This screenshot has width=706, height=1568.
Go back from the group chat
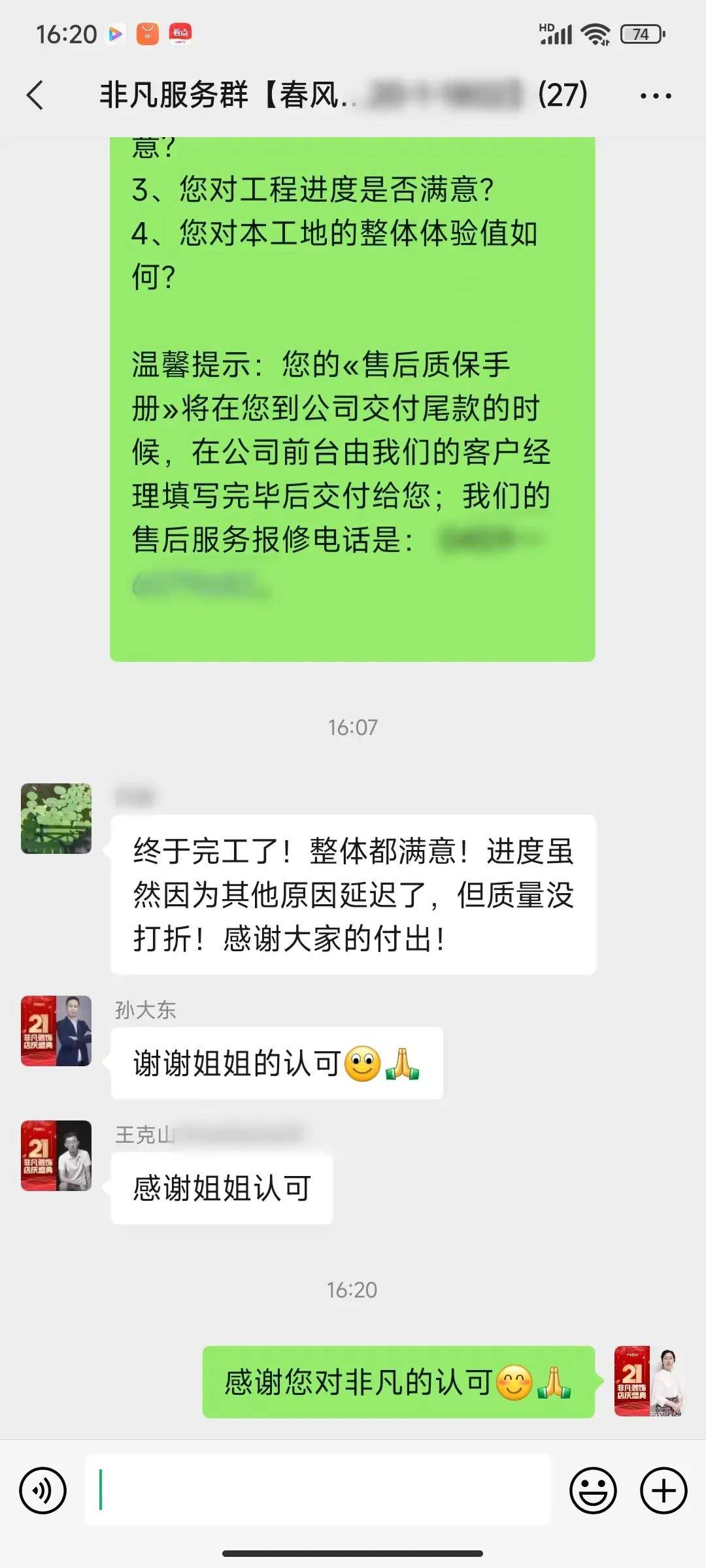click(36, 95)
